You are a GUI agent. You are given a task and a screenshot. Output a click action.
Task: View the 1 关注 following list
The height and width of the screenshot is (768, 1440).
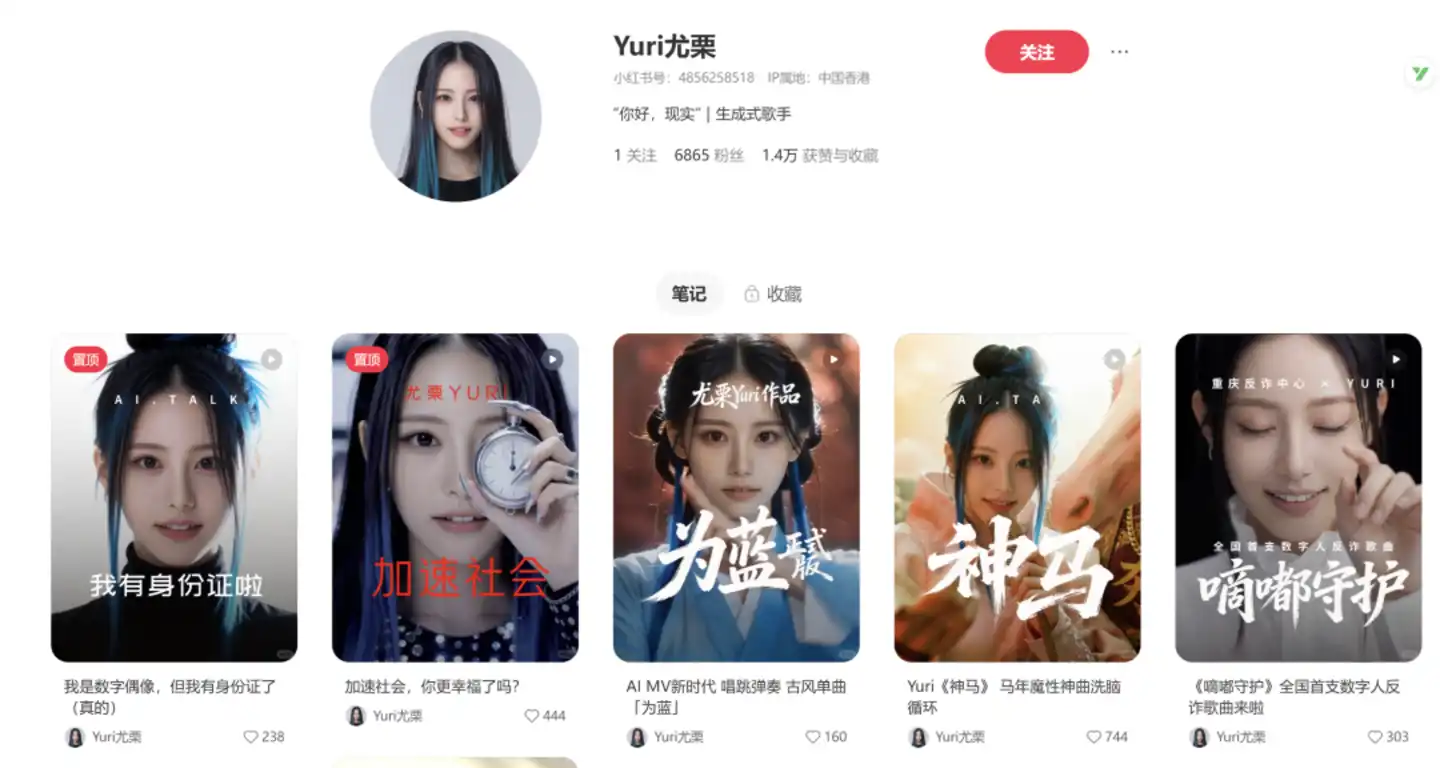click(x=635, y=155)
